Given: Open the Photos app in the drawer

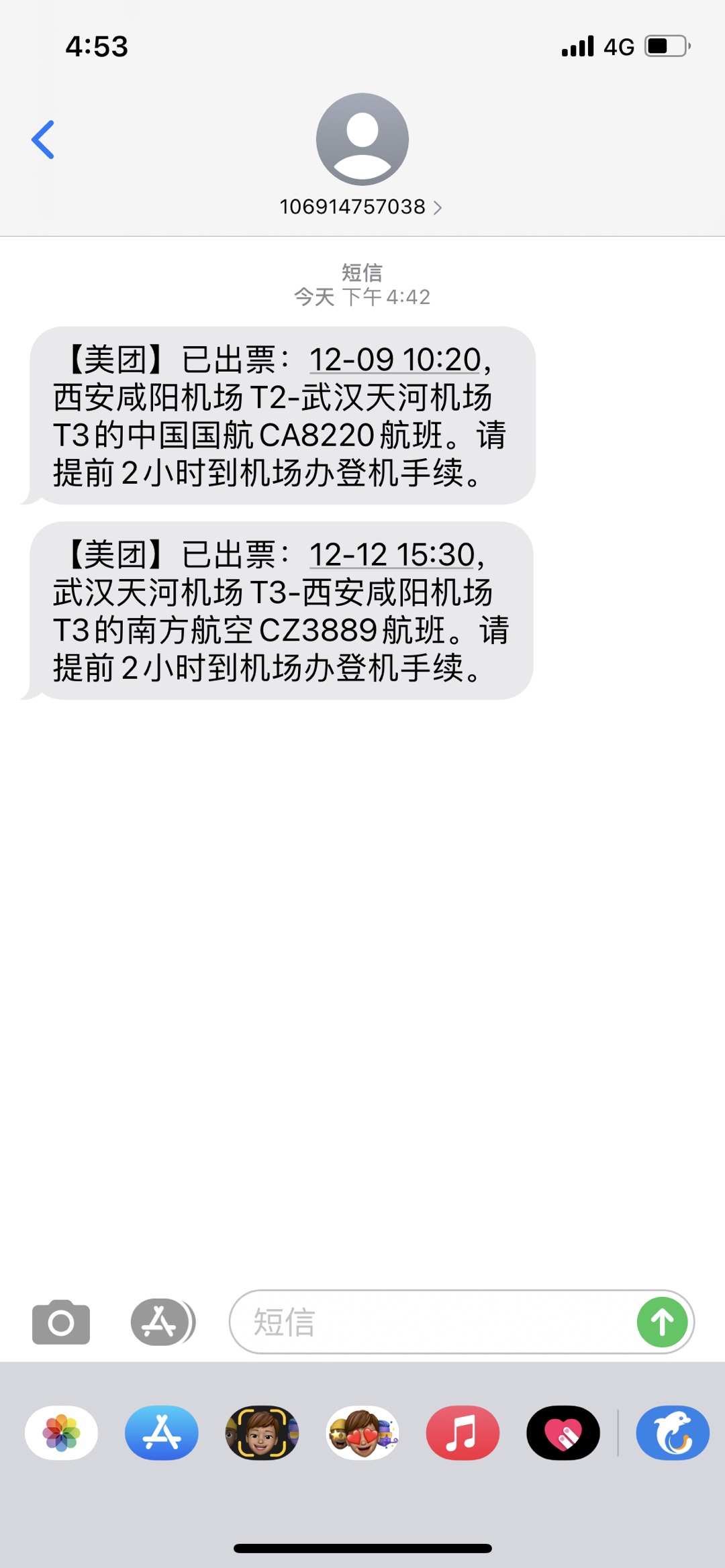Looking at the screenshot, I should pos(61,1433).
